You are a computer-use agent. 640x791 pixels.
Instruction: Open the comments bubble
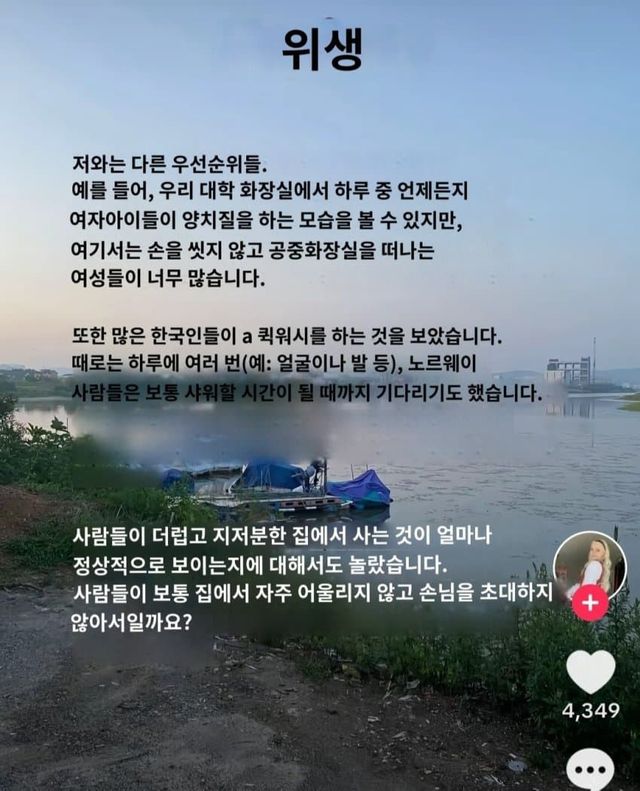click(590, 772)
